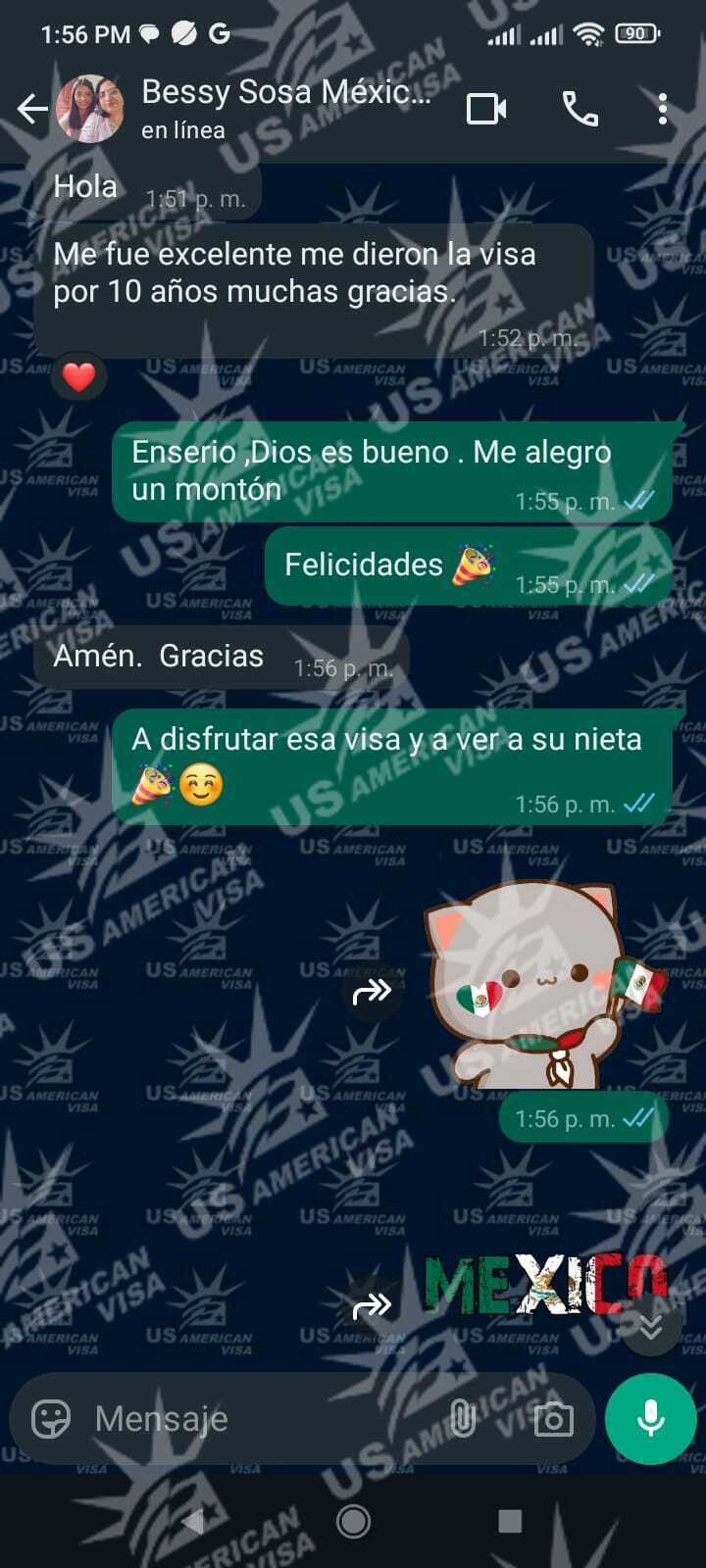Forward the cat sticker
The image size is (706, 1568).
click(x=372, y=992)
